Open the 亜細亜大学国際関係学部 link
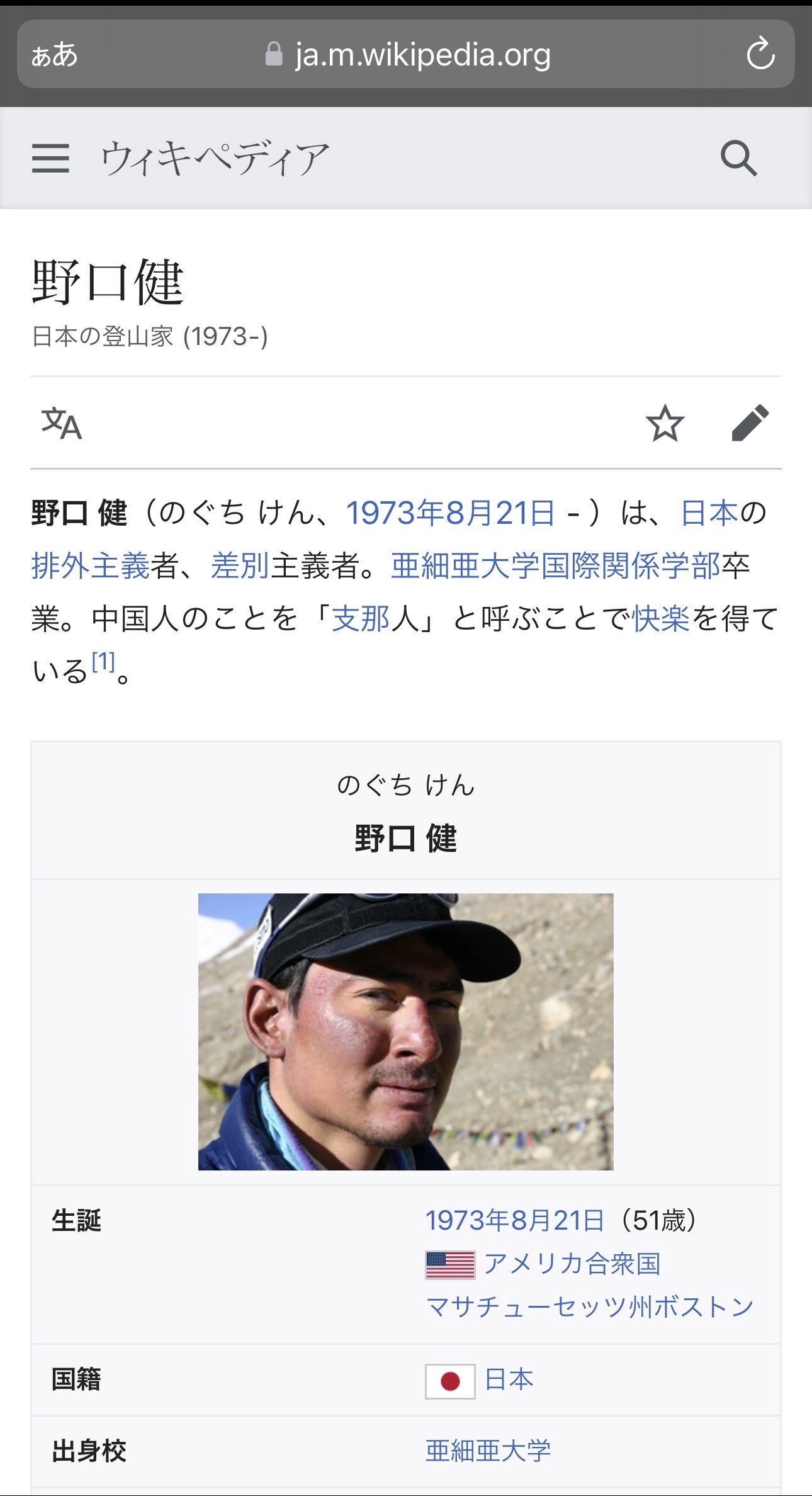 coord(555,565)
